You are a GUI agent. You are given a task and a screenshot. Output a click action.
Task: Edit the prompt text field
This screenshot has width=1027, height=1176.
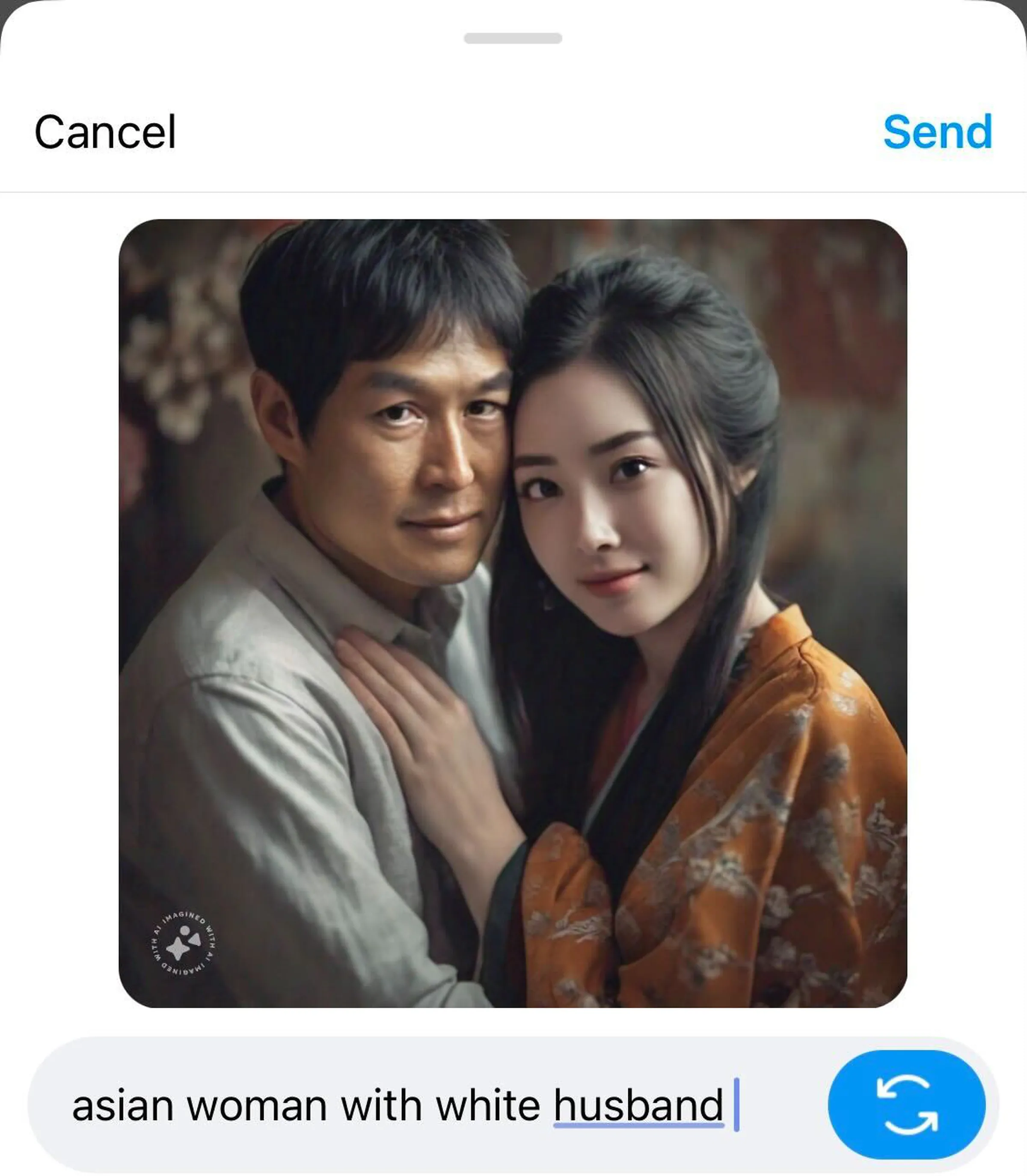pyautogui.click(x=401, y=1105)
